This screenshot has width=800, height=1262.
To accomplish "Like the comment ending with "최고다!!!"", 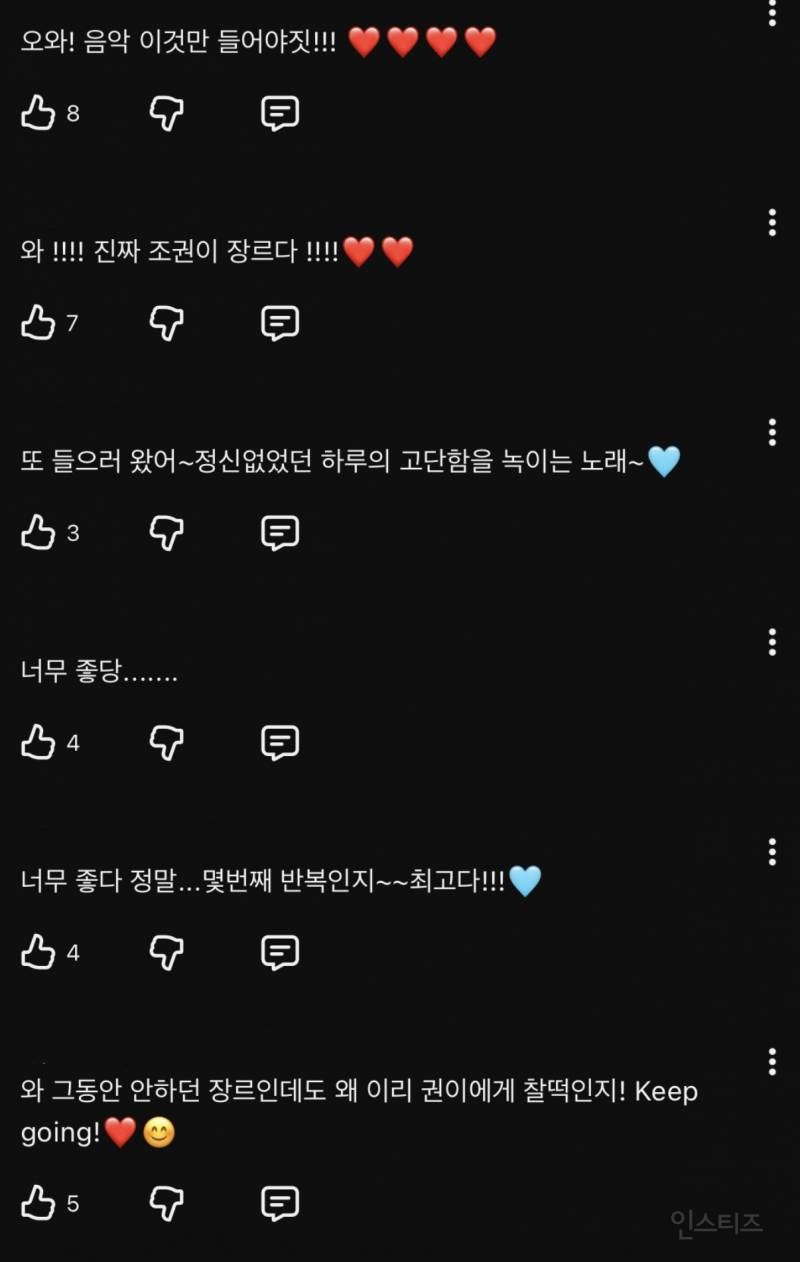I will pos(38,952).
